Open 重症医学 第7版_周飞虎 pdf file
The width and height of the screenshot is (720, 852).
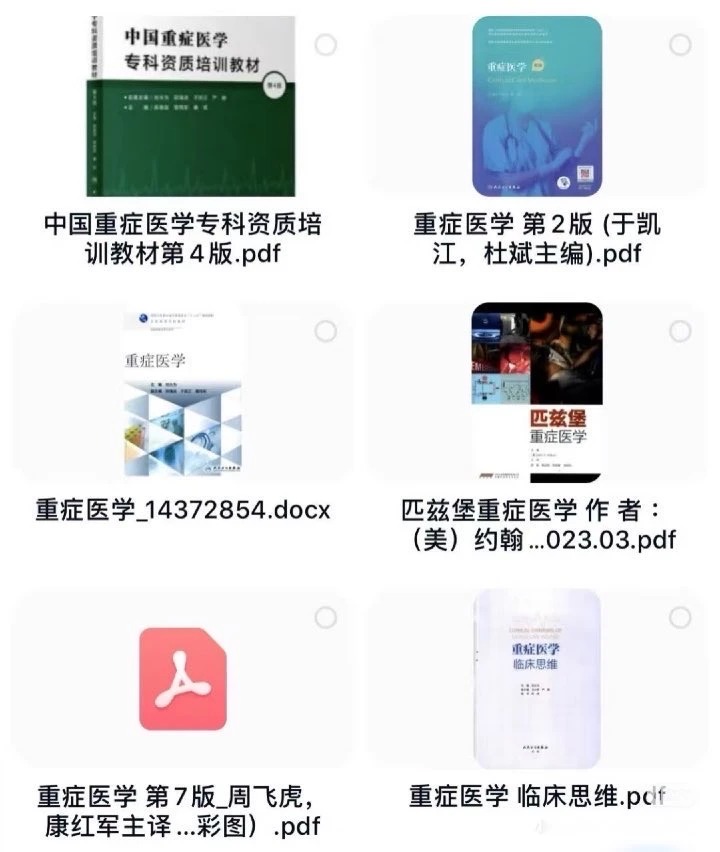tap(183, 678)
